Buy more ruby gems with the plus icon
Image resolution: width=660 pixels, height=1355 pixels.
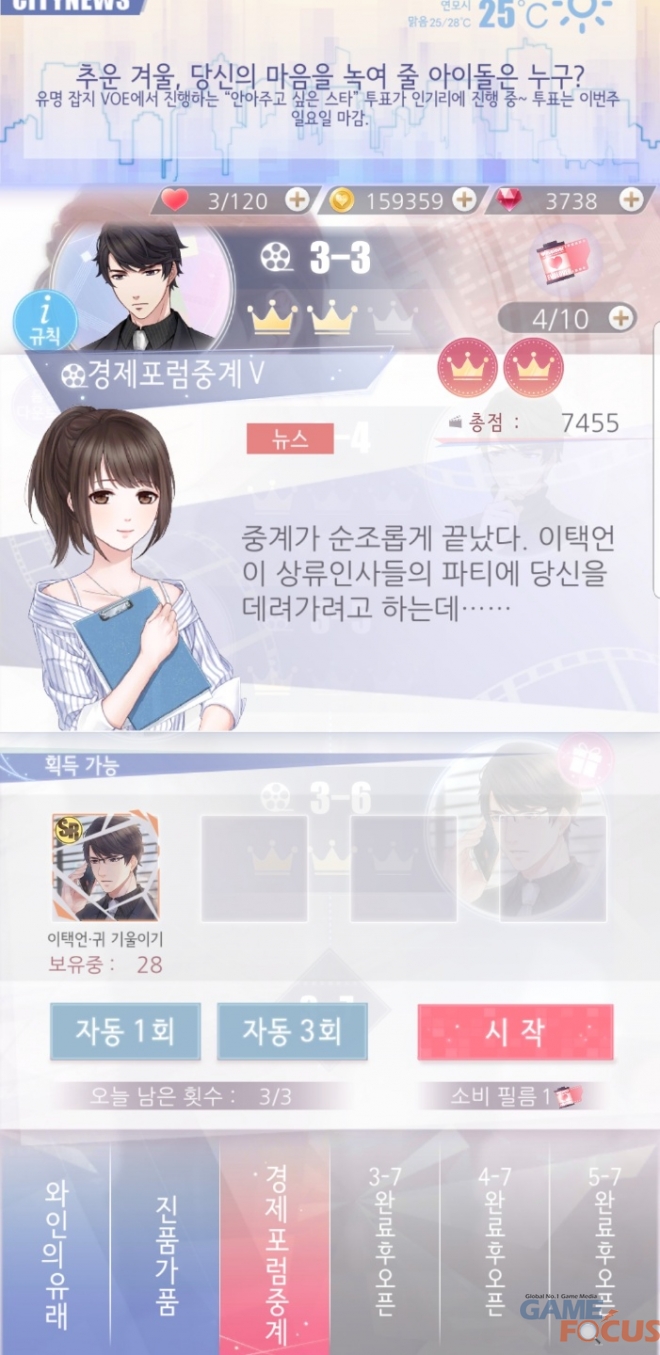click(630, 200)
